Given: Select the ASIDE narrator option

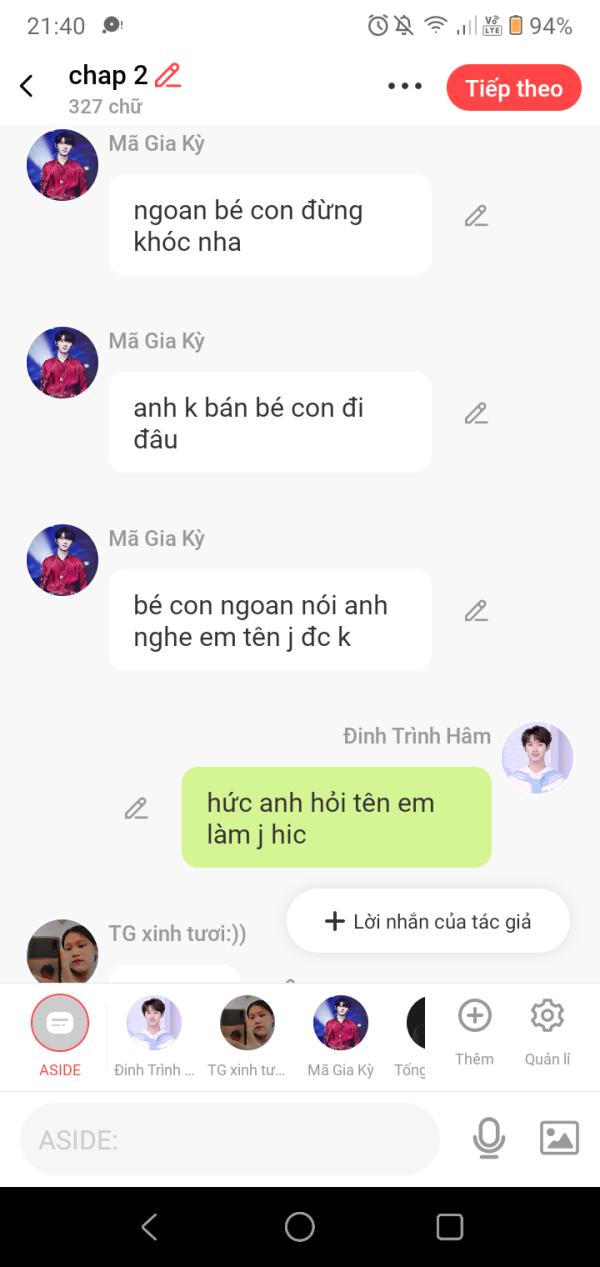Looking at the screenshot, I should point(60,1035).
